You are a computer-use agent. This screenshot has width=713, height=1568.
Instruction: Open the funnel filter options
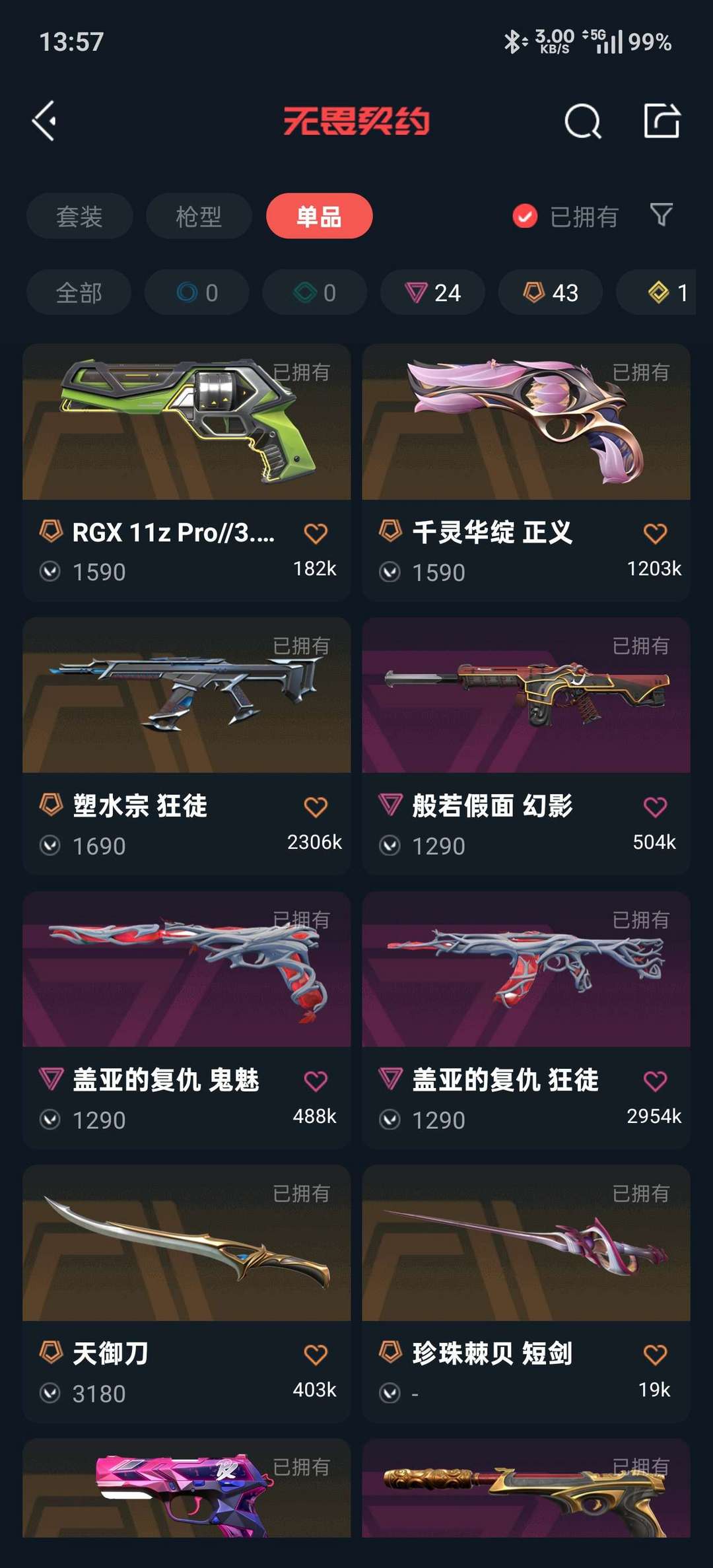(661, 215)
